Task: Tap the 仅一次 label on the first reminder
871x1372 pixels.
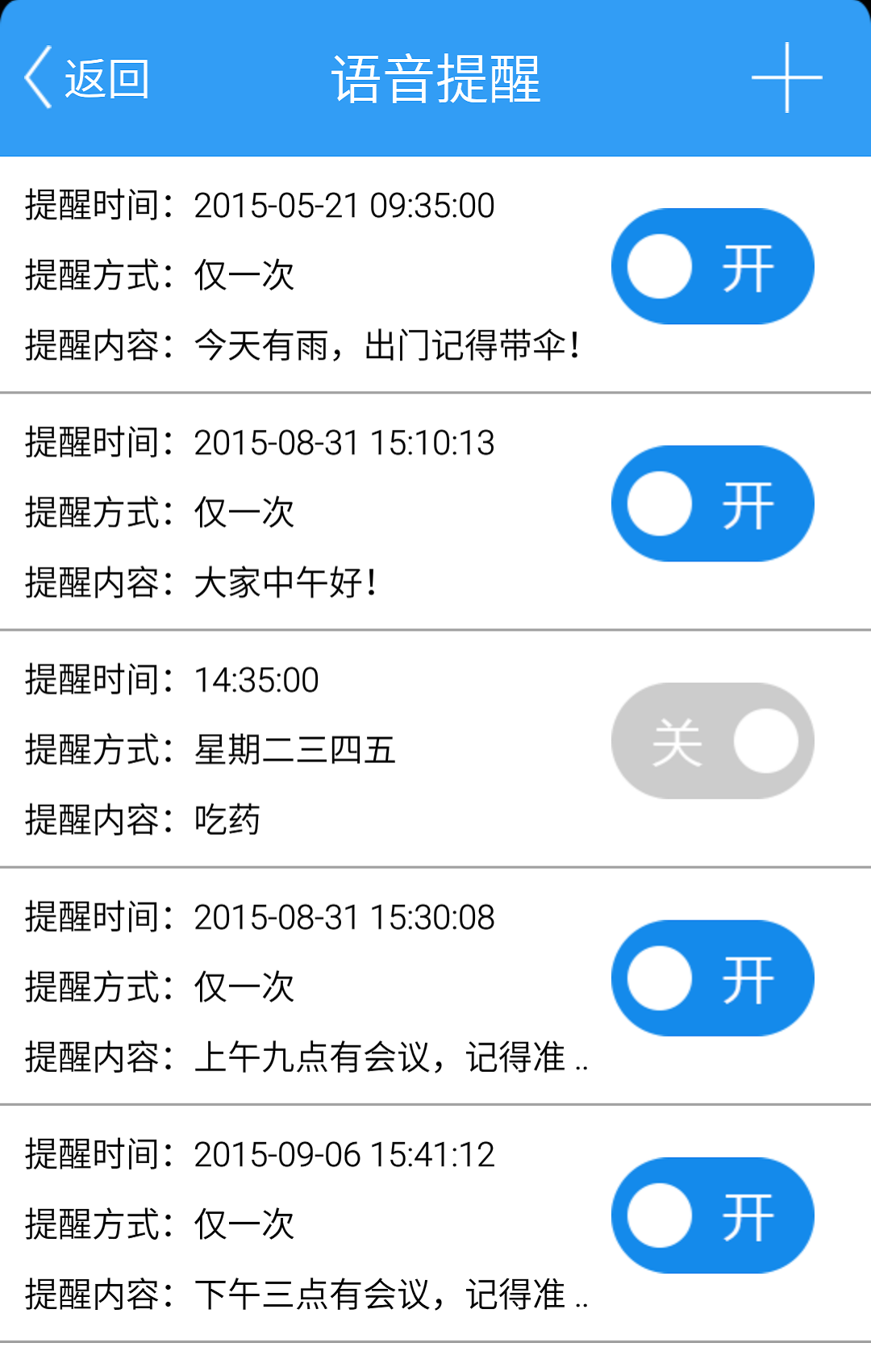Action: (242, 276)
